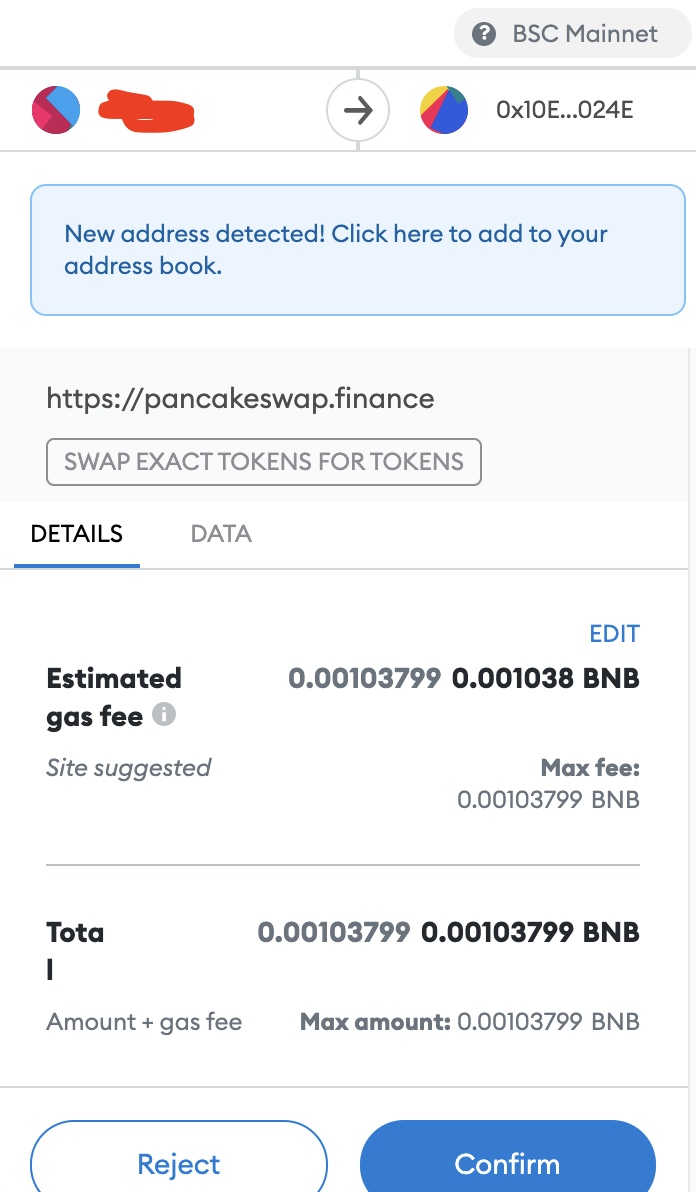
Task: Switch to the DATA tab
Action: coord(221,534)
